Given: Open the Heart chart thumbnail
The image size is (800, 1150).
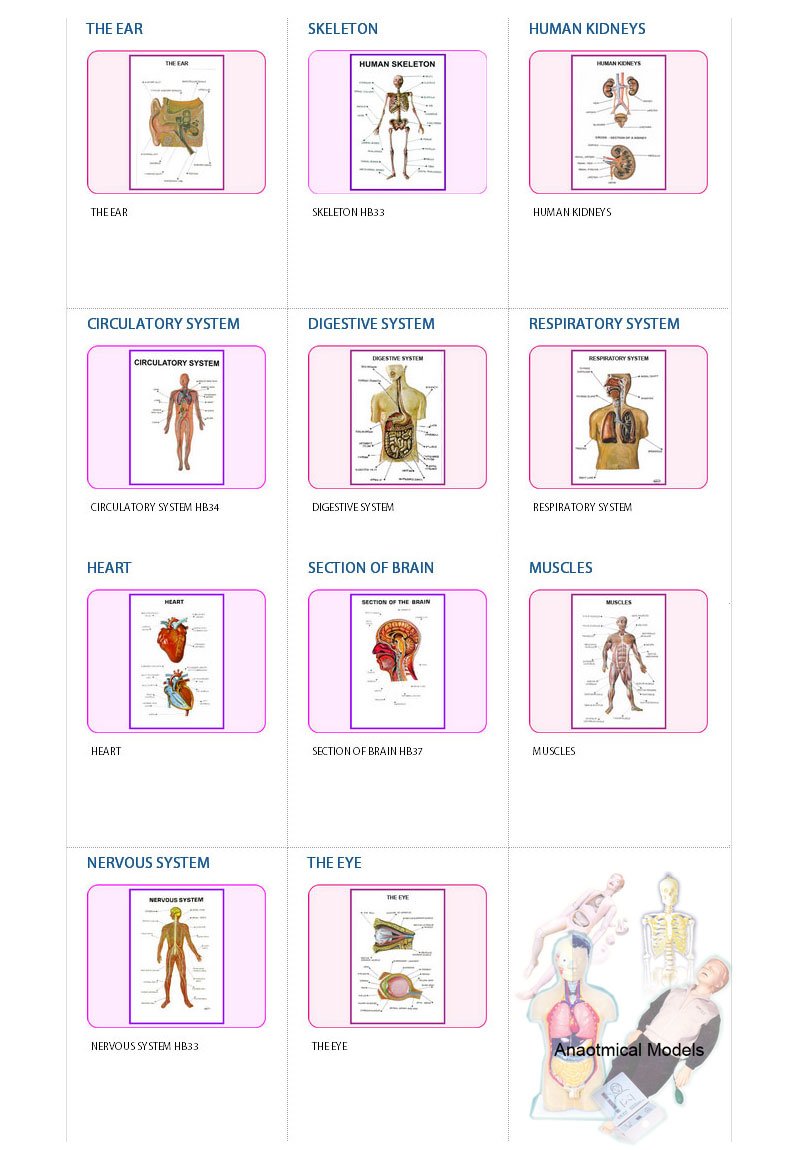Looking at the screenshot, I should (x=176, y=661).
